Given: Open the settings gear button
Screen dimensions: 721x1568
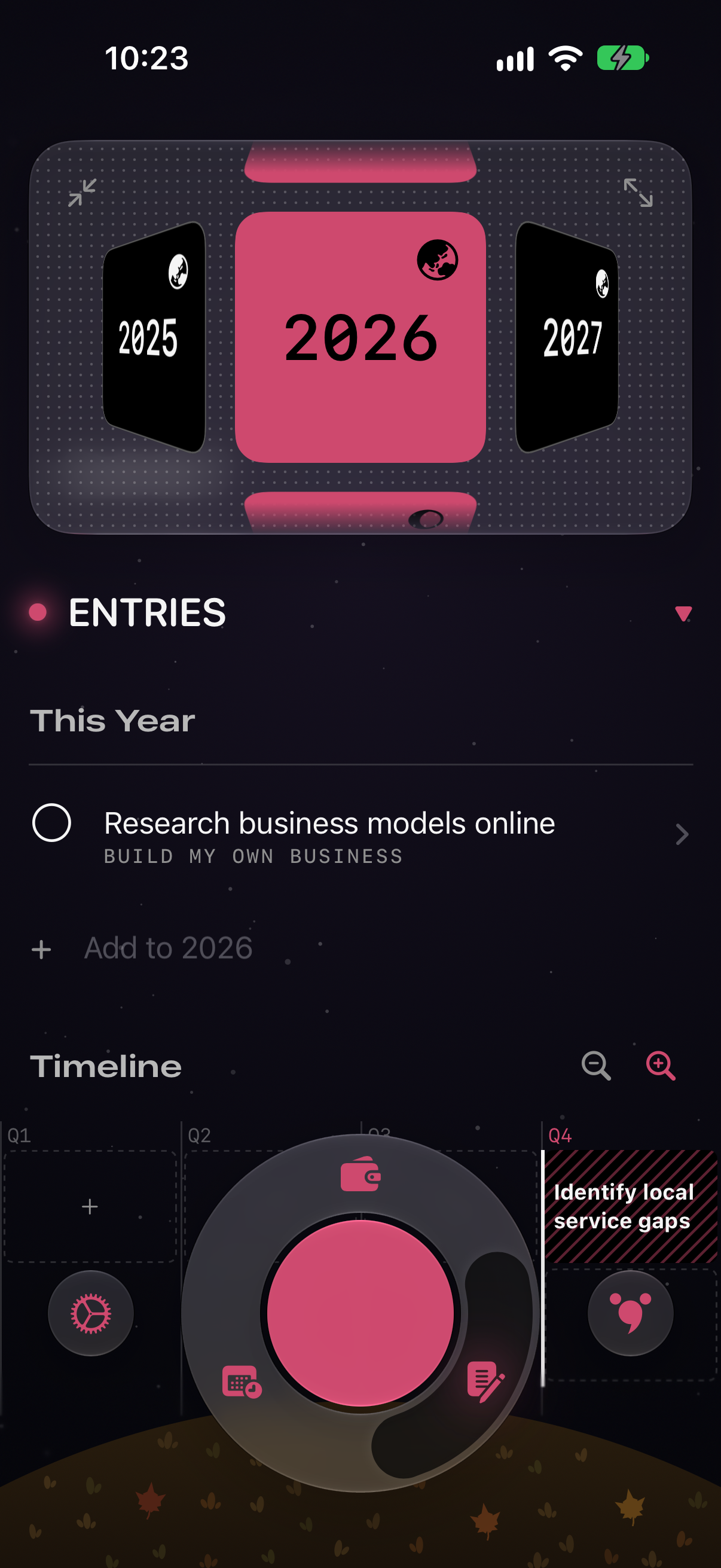Looking at the screenshot, I should (91, 1314).
